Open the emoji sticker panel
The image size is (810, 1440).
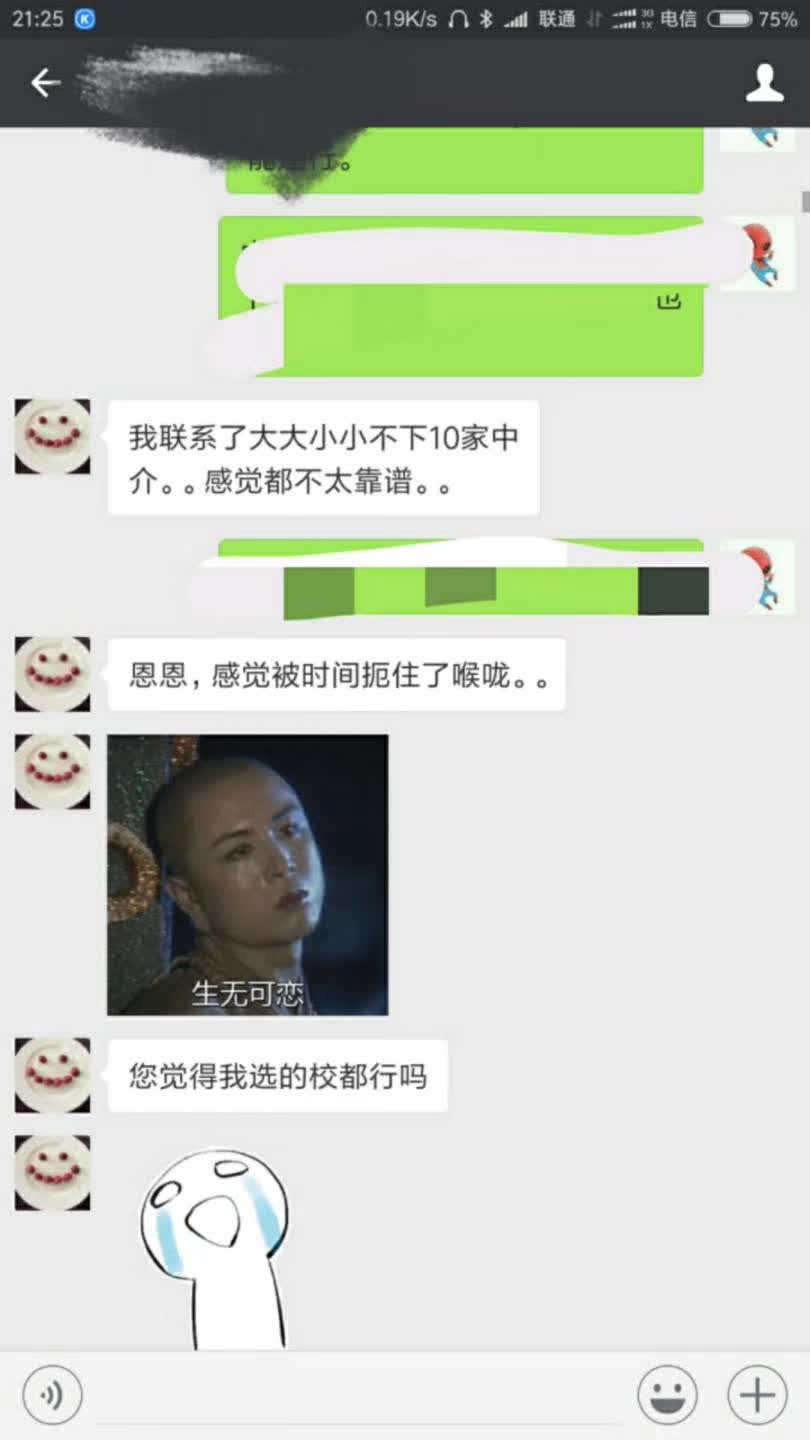pyautogui.click(x=667, y=1394)
